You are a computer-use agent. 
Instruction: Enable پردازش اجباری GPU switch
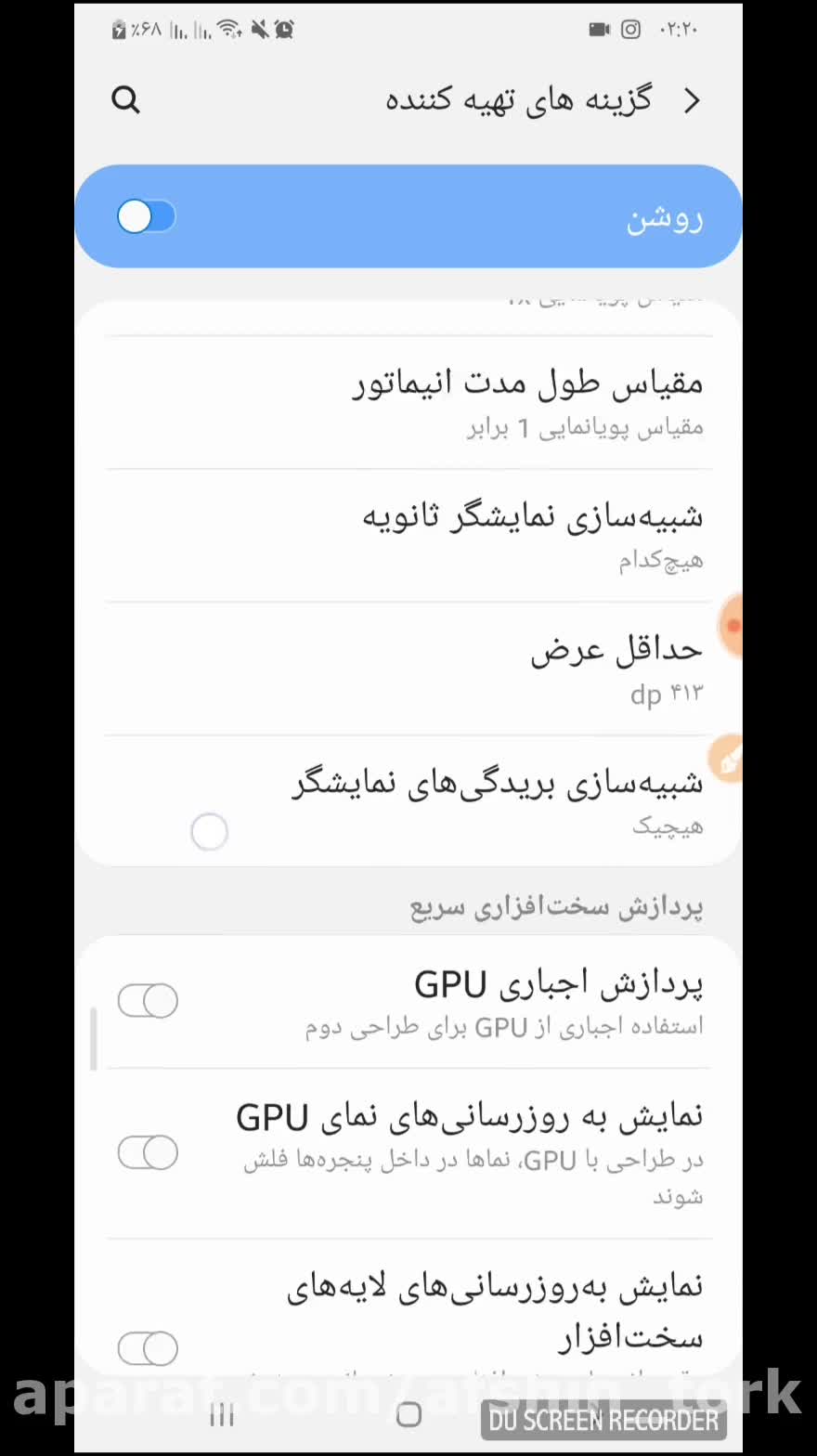[x=148, y=1001]
